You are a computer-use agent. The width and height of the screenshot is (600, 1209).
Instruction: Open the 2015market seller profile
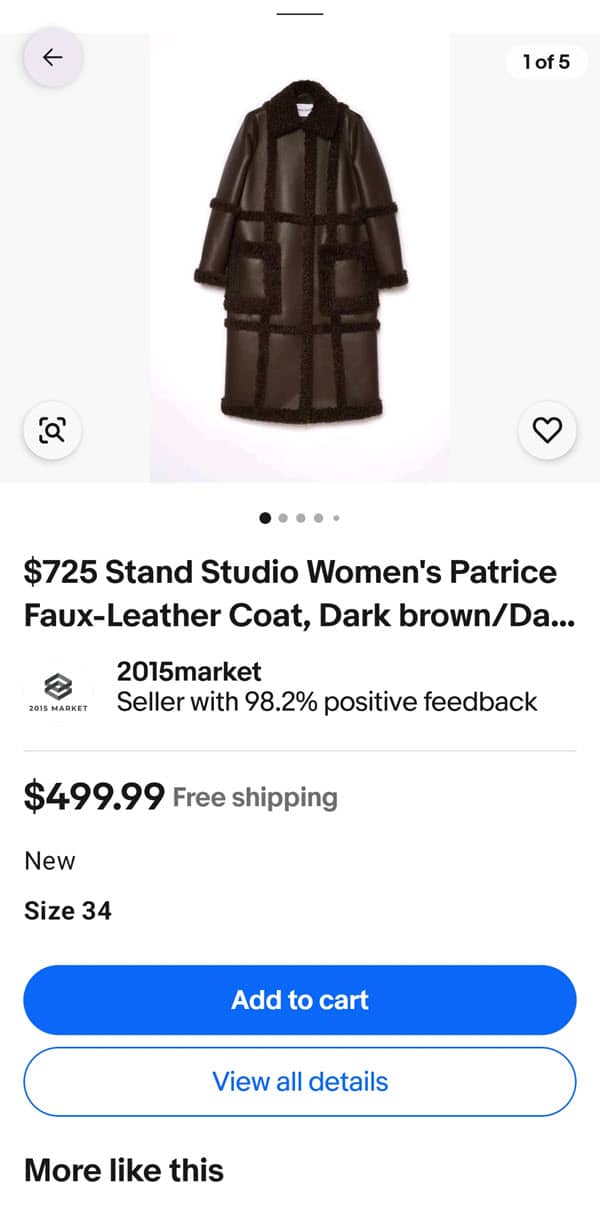click(x=189, y=671)
